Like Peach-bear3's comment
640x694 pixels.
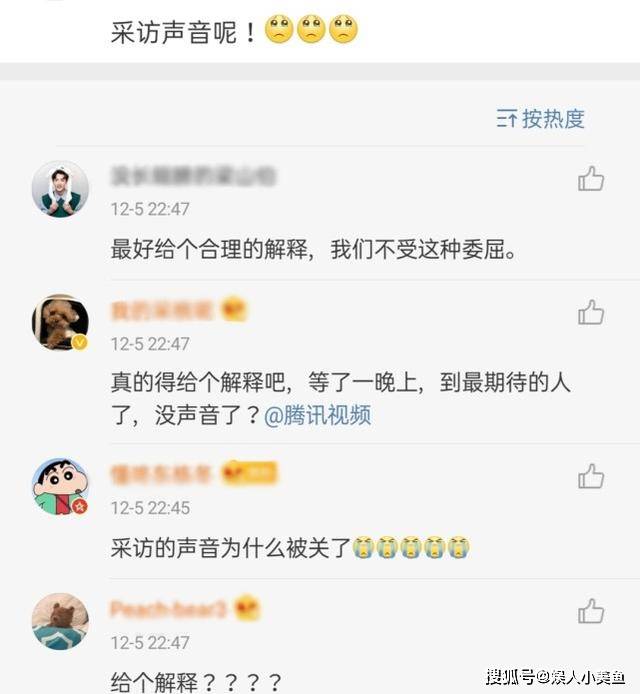tap(591, 611)
